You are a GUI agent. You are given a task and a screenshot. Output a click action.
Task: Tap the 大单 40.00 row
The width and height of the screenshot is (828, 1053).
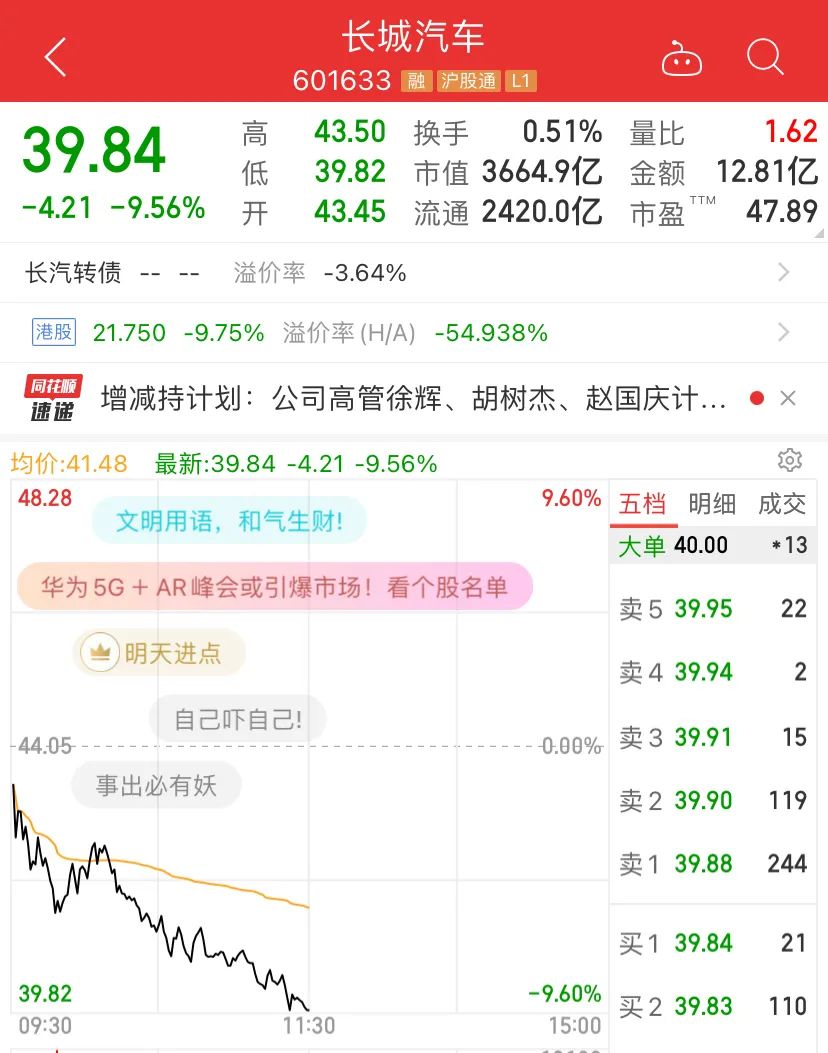(x=713, y=545)
